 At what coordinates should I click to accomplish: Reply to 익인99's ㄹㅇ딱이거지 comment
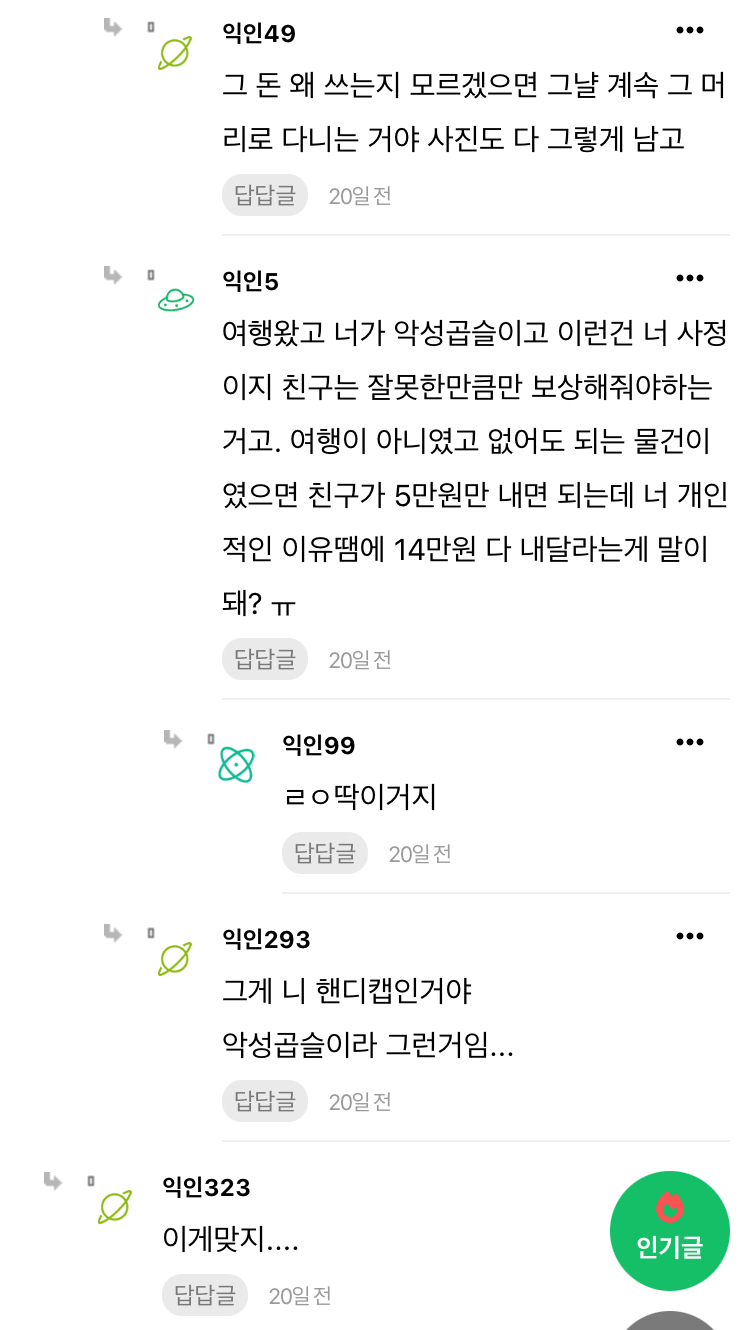point(325,854)
